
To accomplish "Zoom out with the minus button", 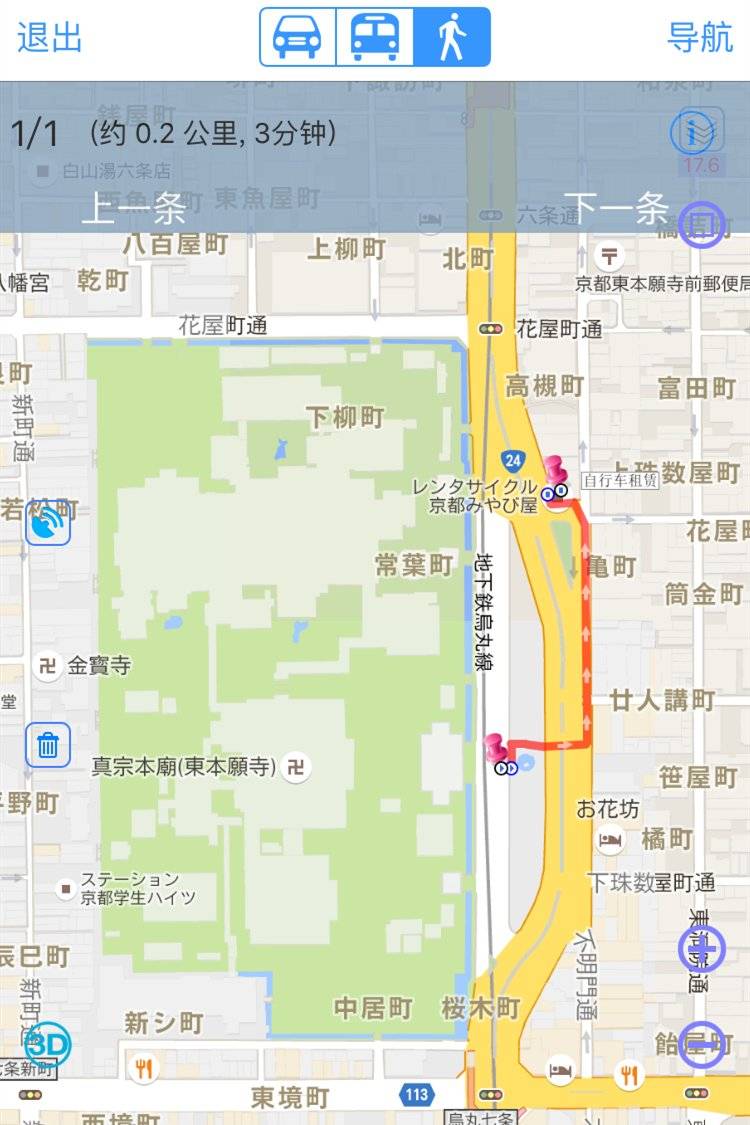I will [x=702, y=1044].
